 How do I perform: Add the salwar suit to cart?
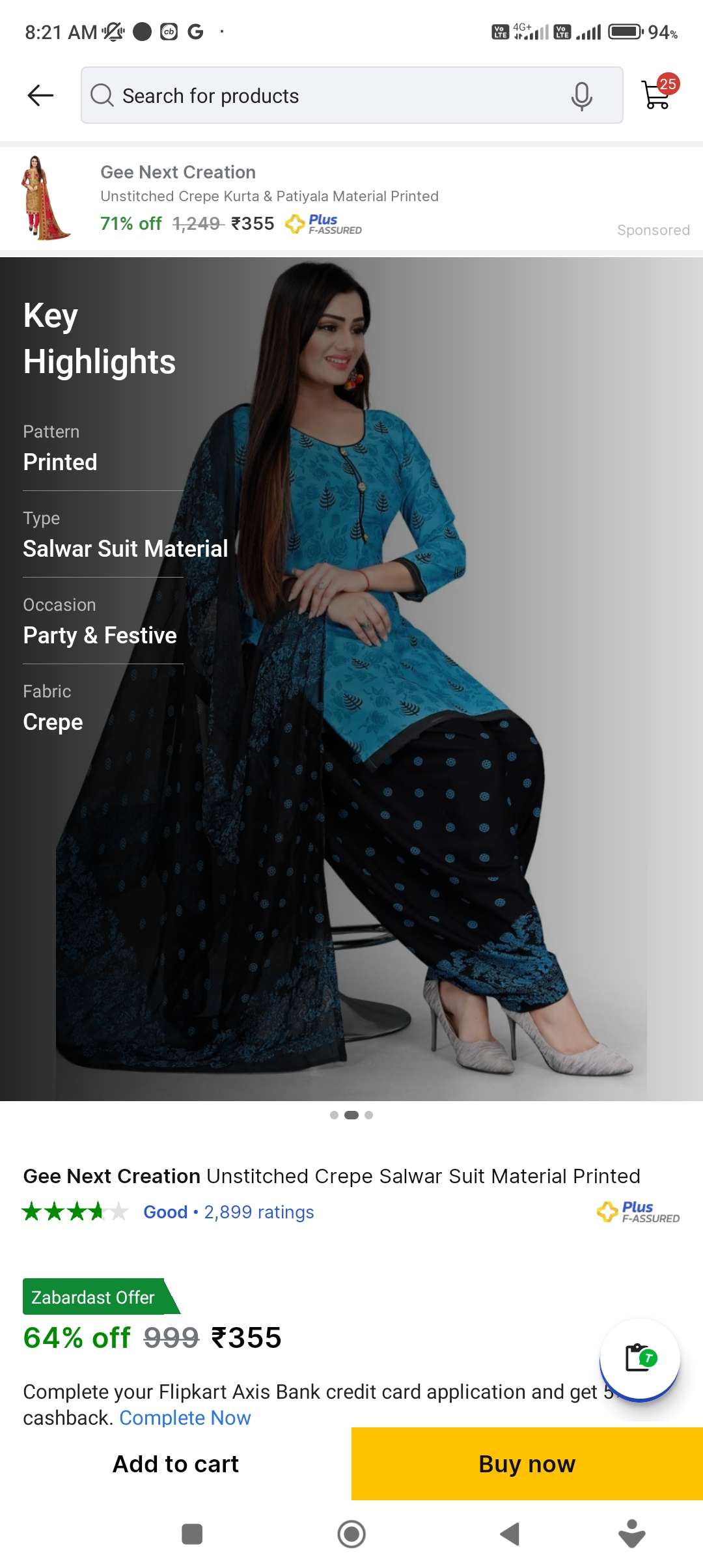[176, 1464]
